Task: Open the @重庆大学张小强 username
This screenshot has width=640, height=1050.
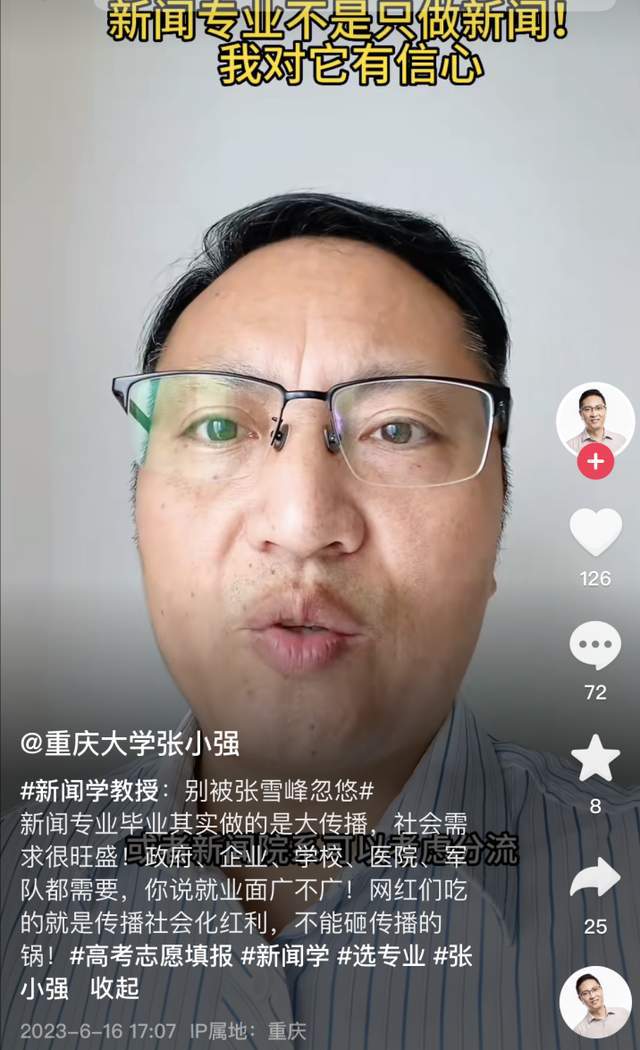Action: [x=130, y=744]
